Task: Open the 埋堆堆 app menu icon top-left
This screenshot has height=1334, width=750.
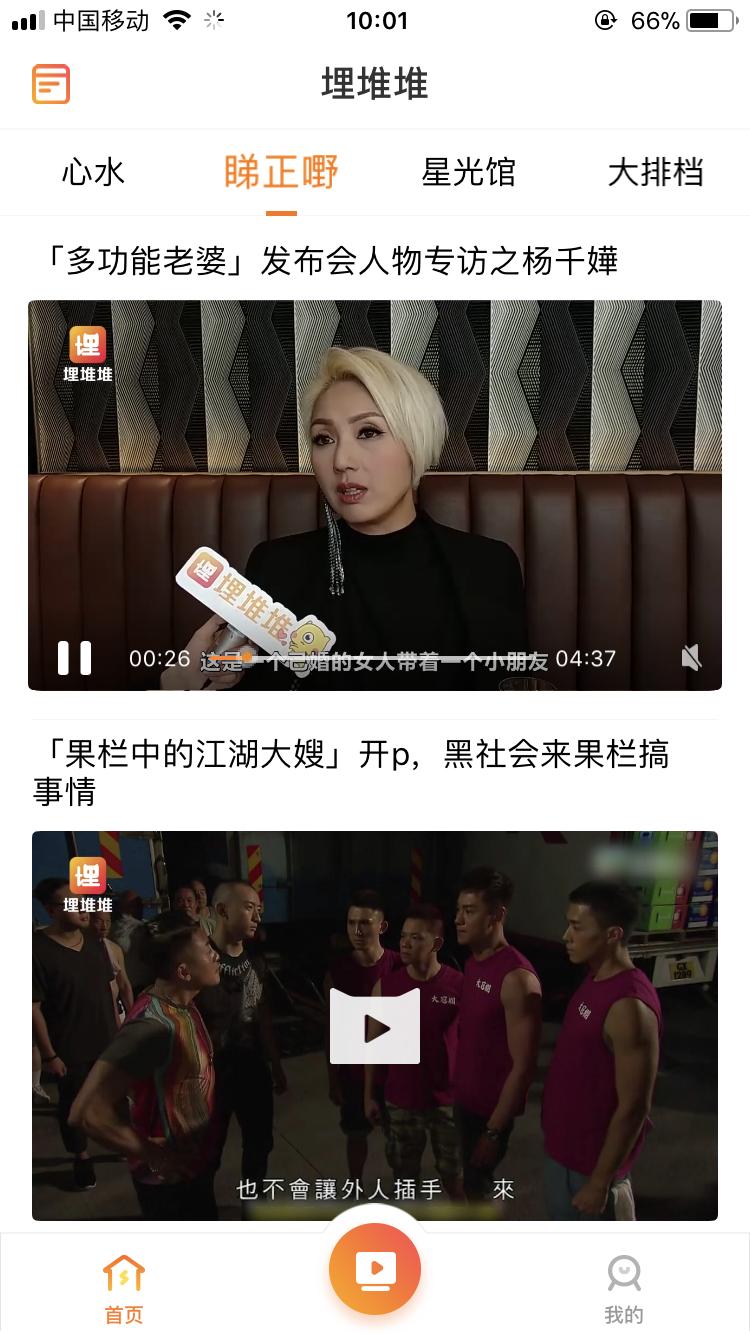Action: pos(50,85)
